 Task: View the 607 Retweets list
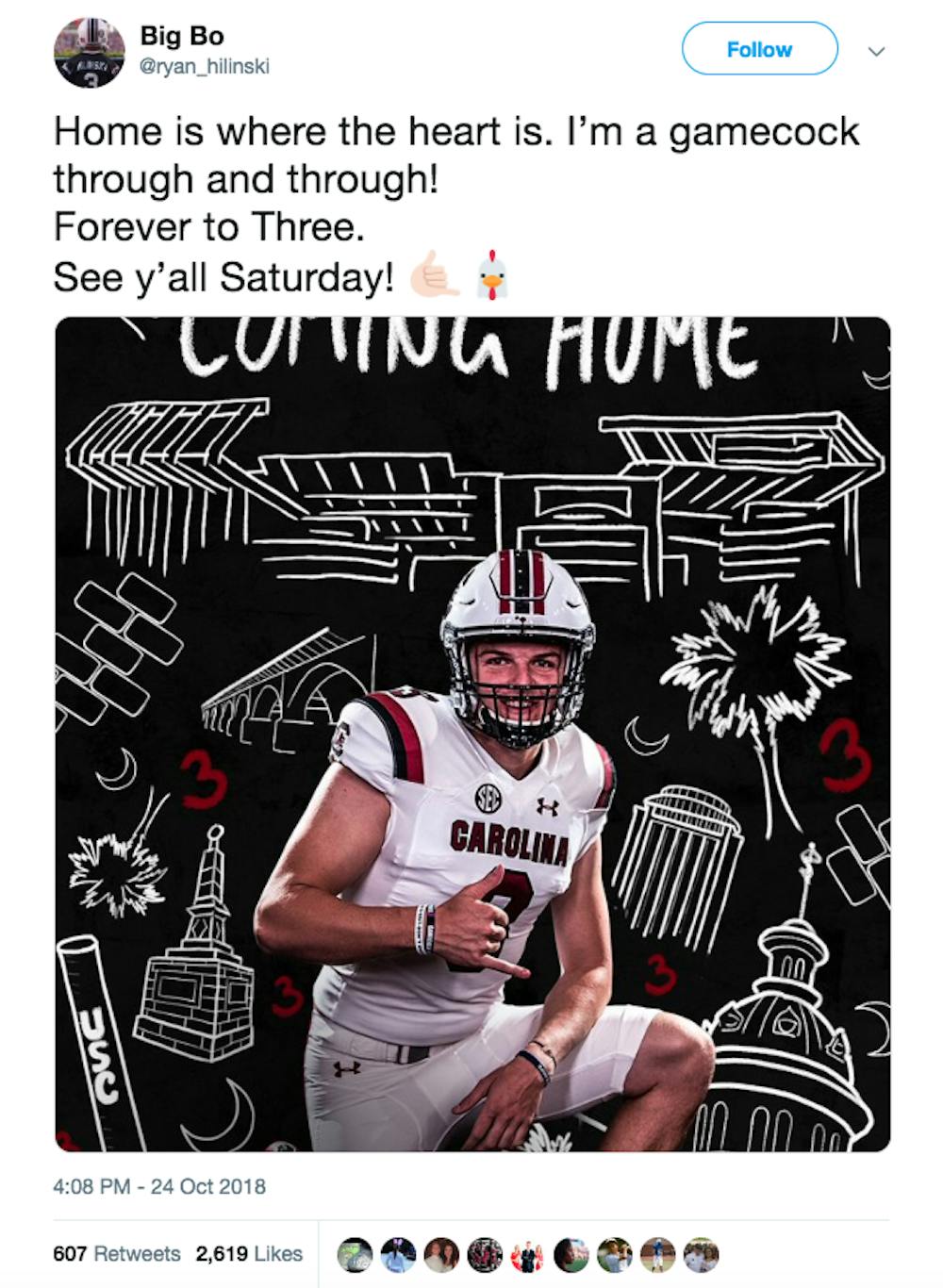pyautogui.click(x=116, y=1253)
